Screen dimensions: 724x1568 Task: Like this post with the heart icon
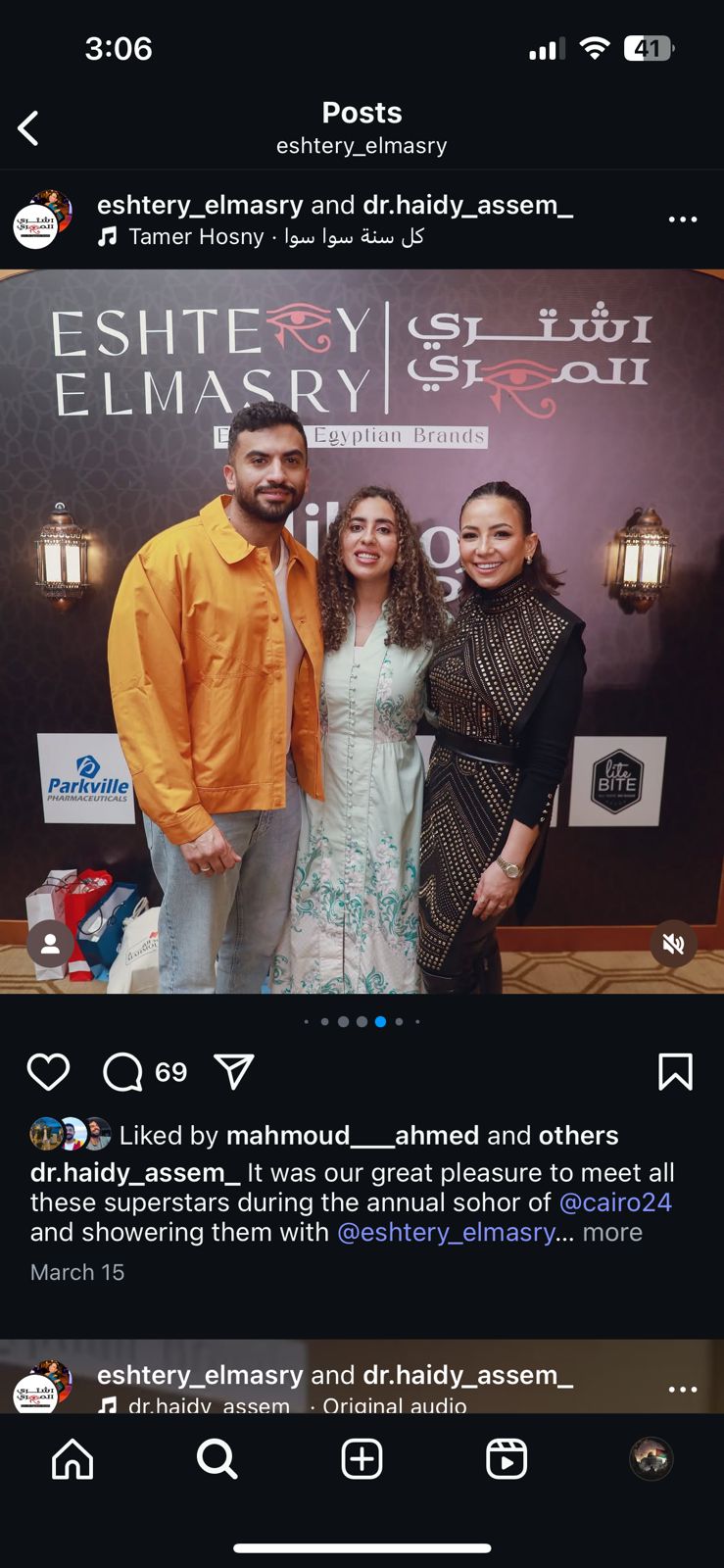[x=48, y=1072]
